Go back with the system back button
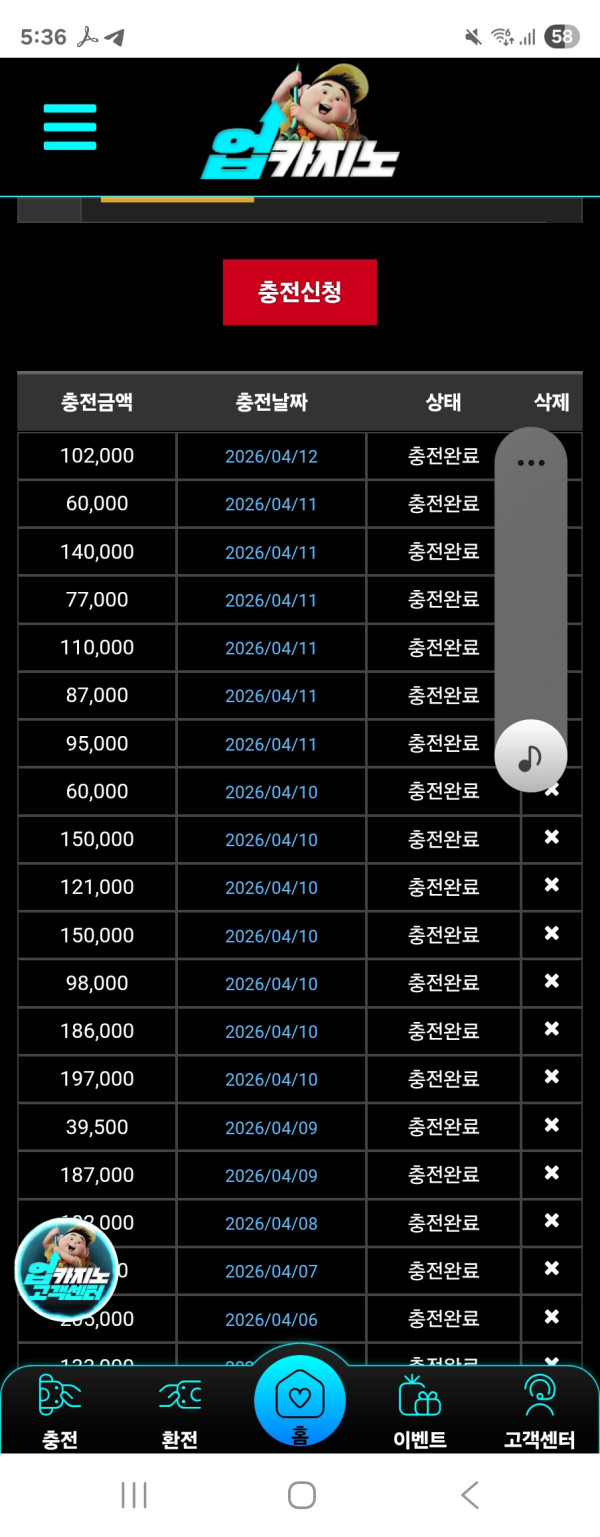Image resolution: width=600 pixels, height=1537 pixels. 470,1495
